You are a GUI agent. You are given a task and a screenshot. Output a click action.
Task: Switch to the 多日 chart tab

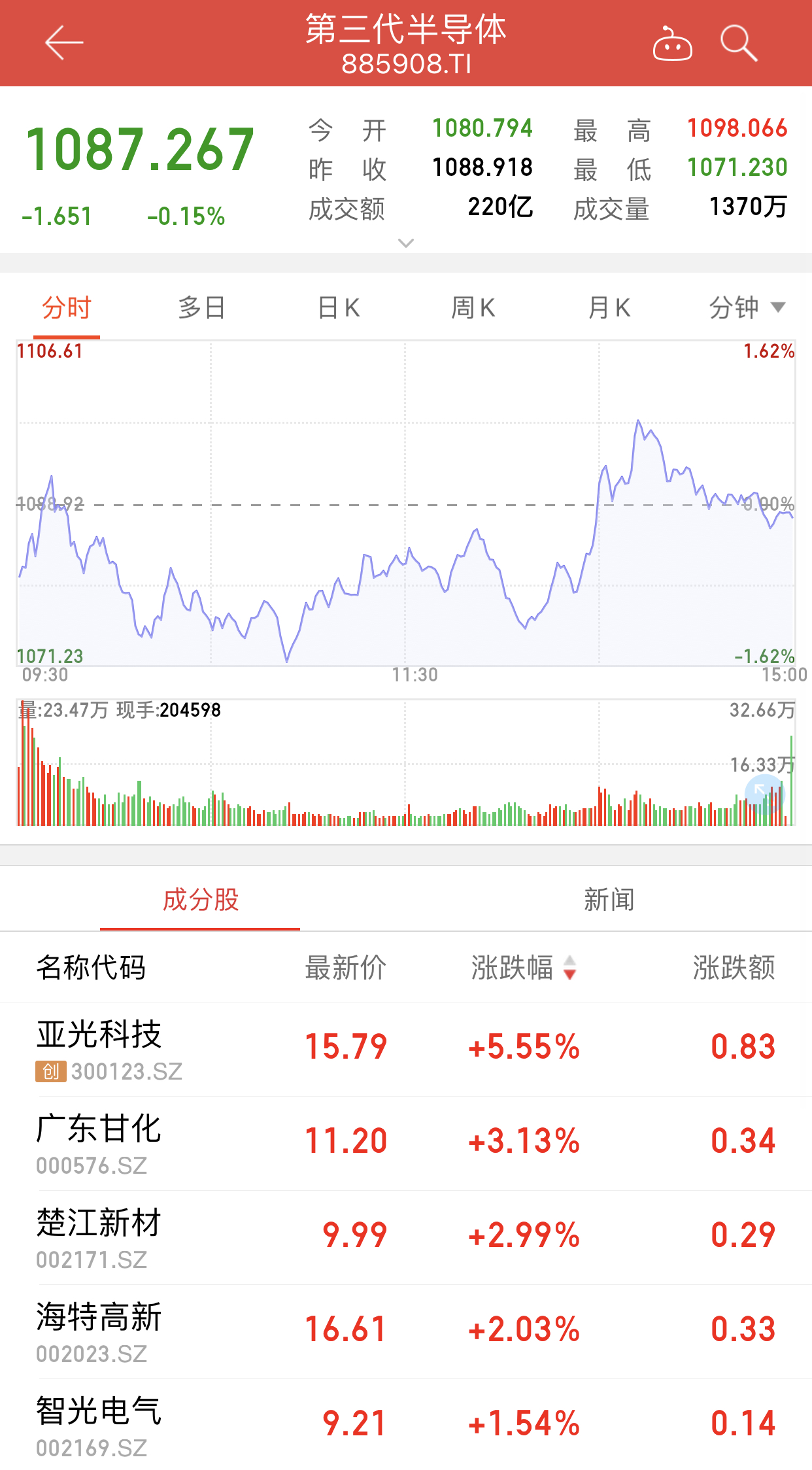click(x=201, y=307)
